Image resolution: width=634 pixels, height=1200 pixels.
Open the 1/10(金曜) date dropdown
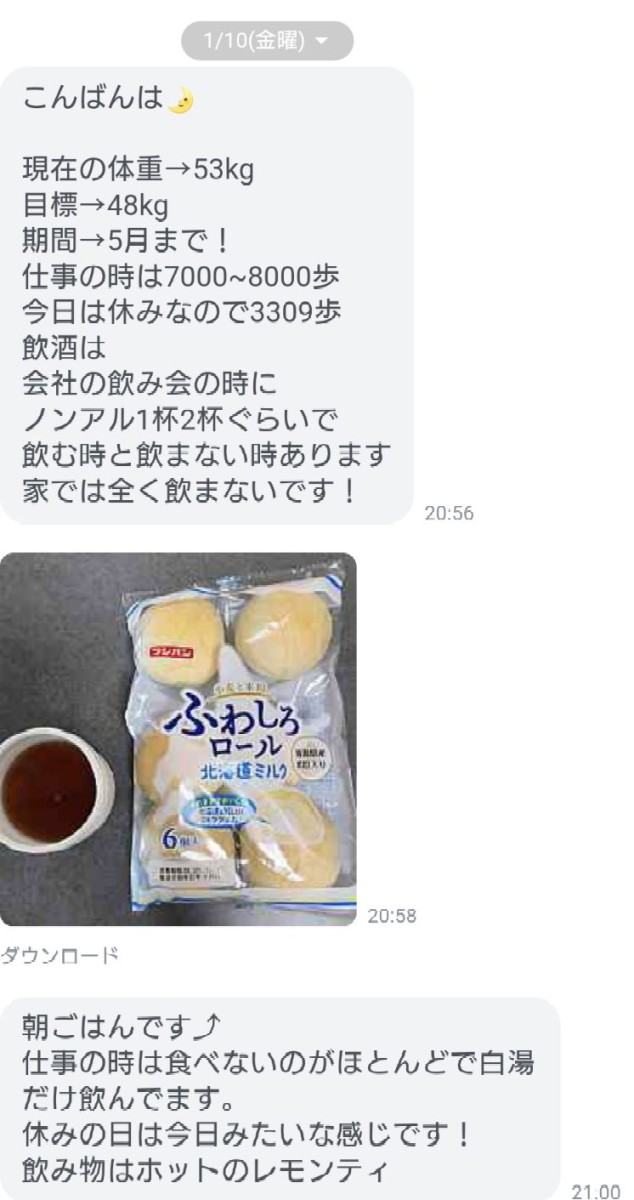coord(266,41)
